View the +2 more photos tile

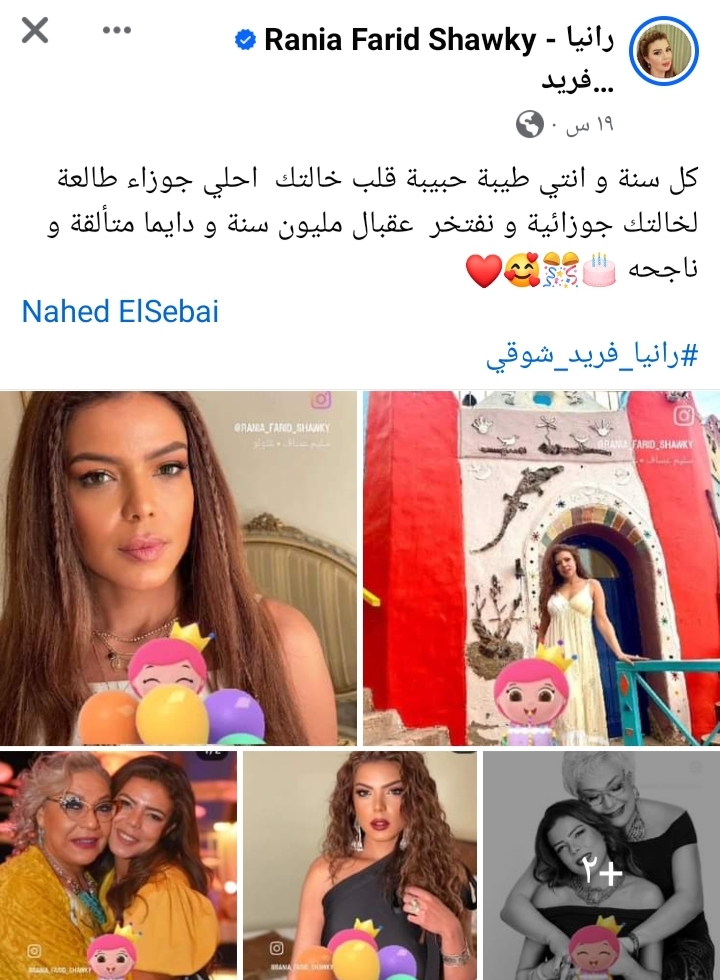pos(601,865)
